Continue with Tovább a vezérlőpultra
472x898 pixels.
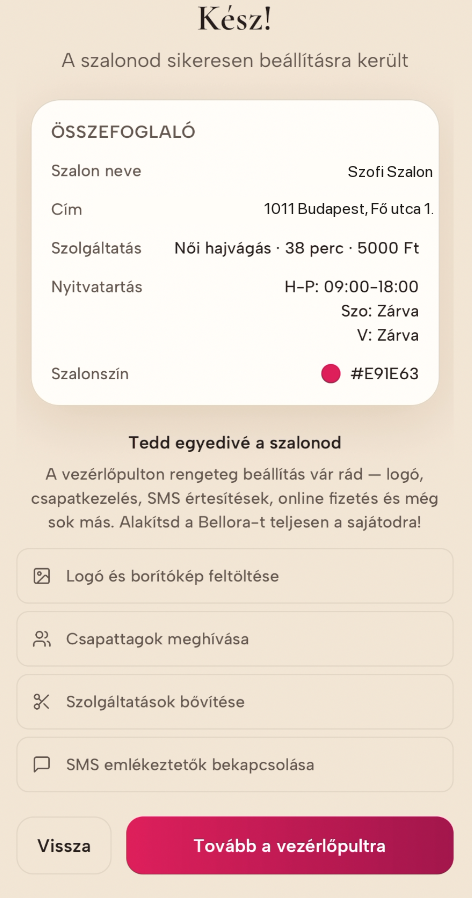[290, 845]
